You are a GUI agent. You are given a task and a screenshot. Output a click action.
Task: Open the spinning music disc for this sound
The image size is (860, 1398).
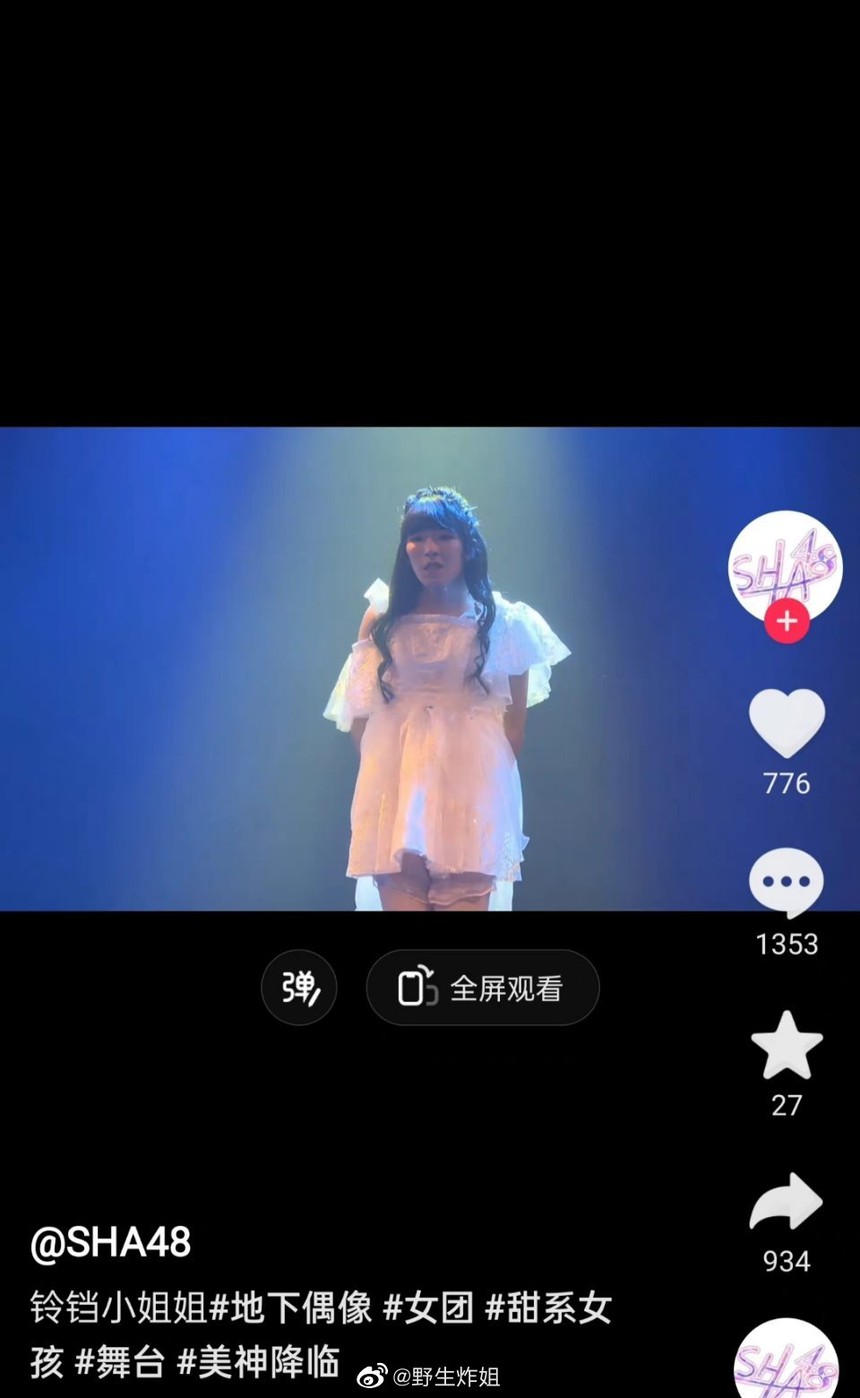pos(786,1362)
